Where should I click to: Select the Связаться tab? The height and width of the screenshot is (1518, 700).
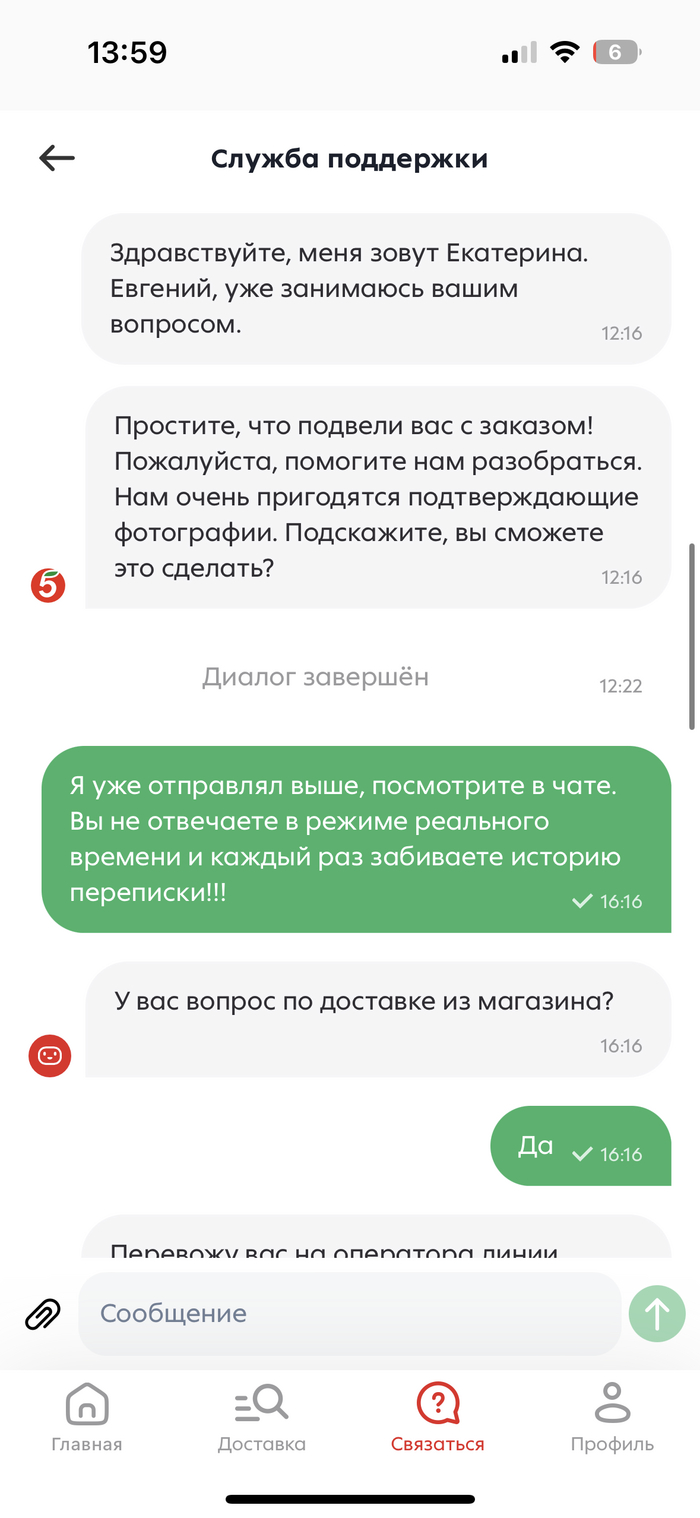(437, 1417)
